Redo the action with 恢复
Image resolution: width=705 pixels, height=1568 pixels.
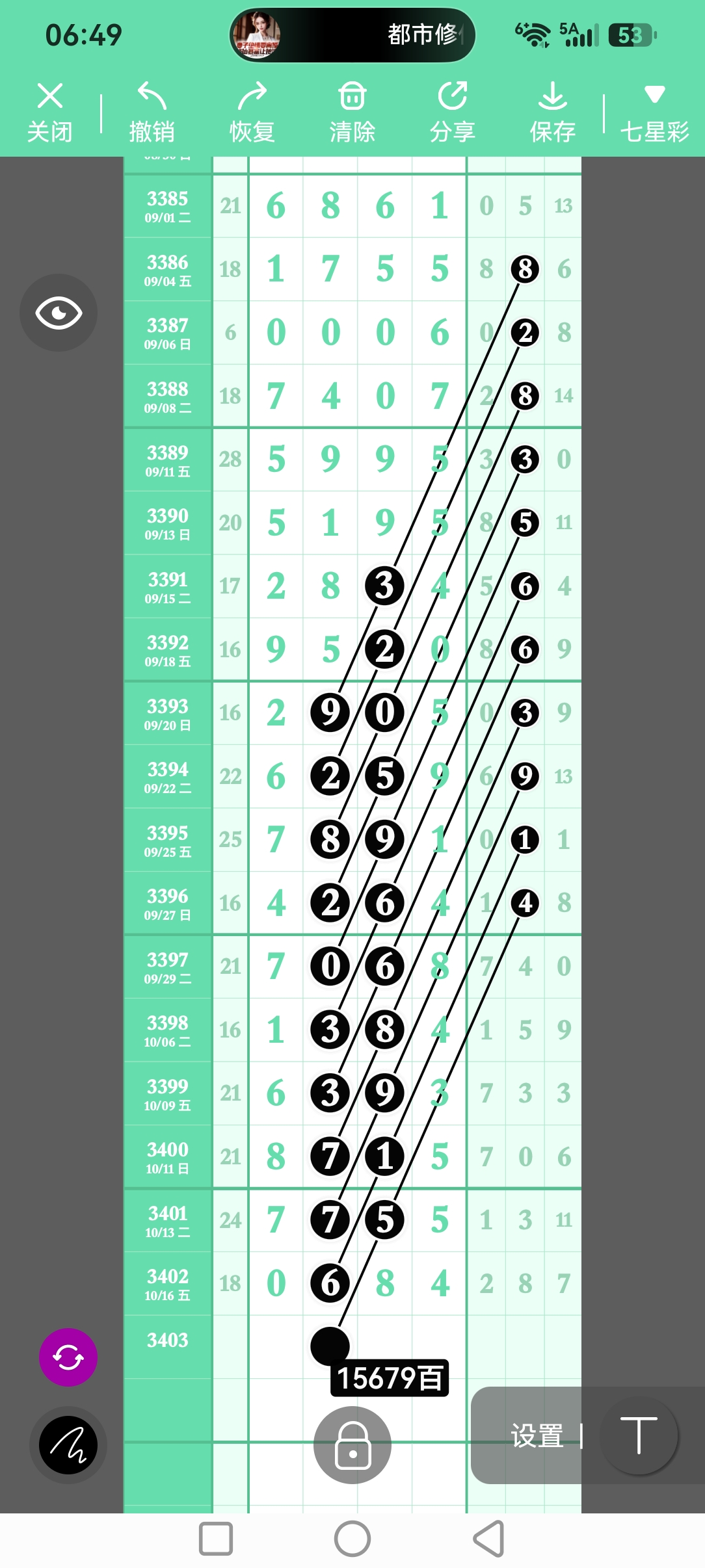252,112
